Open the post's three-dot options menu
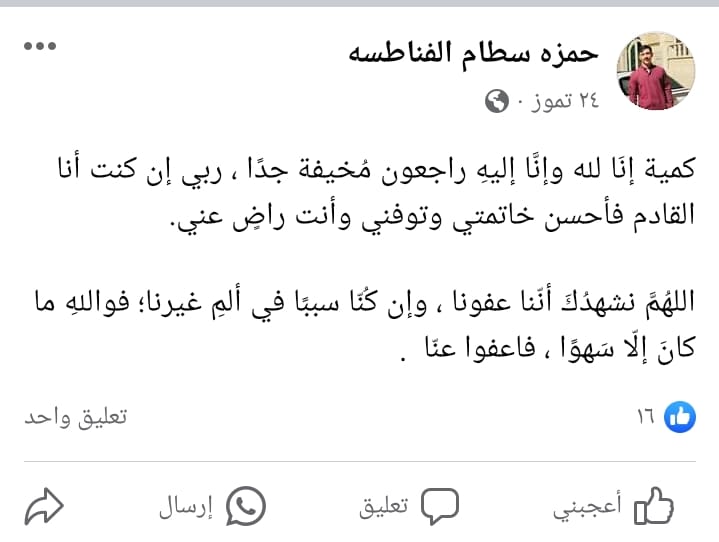719x542 pixels. coord(42,47)
